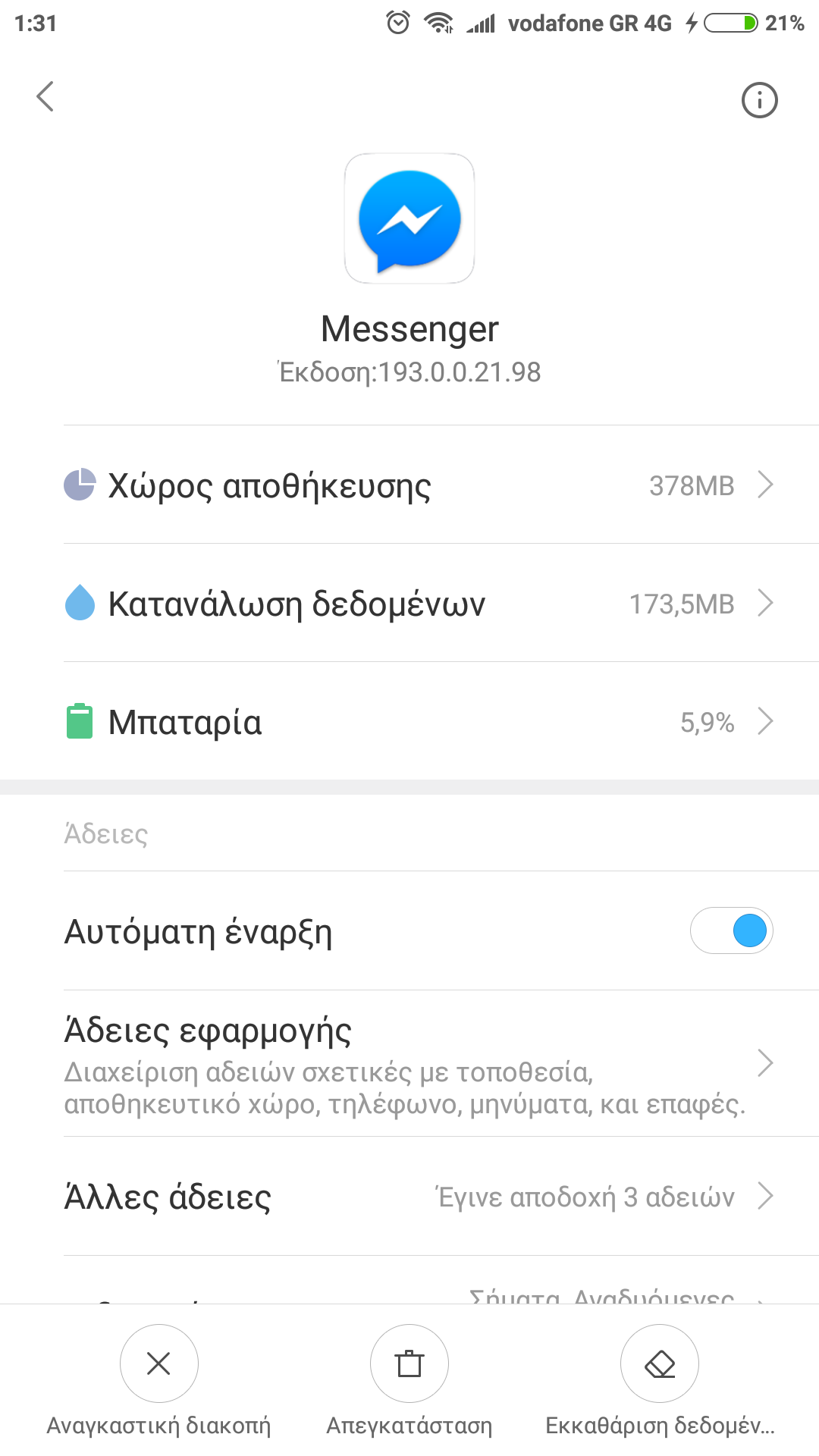Open the app info icon
This screenshot has width=819, height=1456.
[x=759, y=100]
